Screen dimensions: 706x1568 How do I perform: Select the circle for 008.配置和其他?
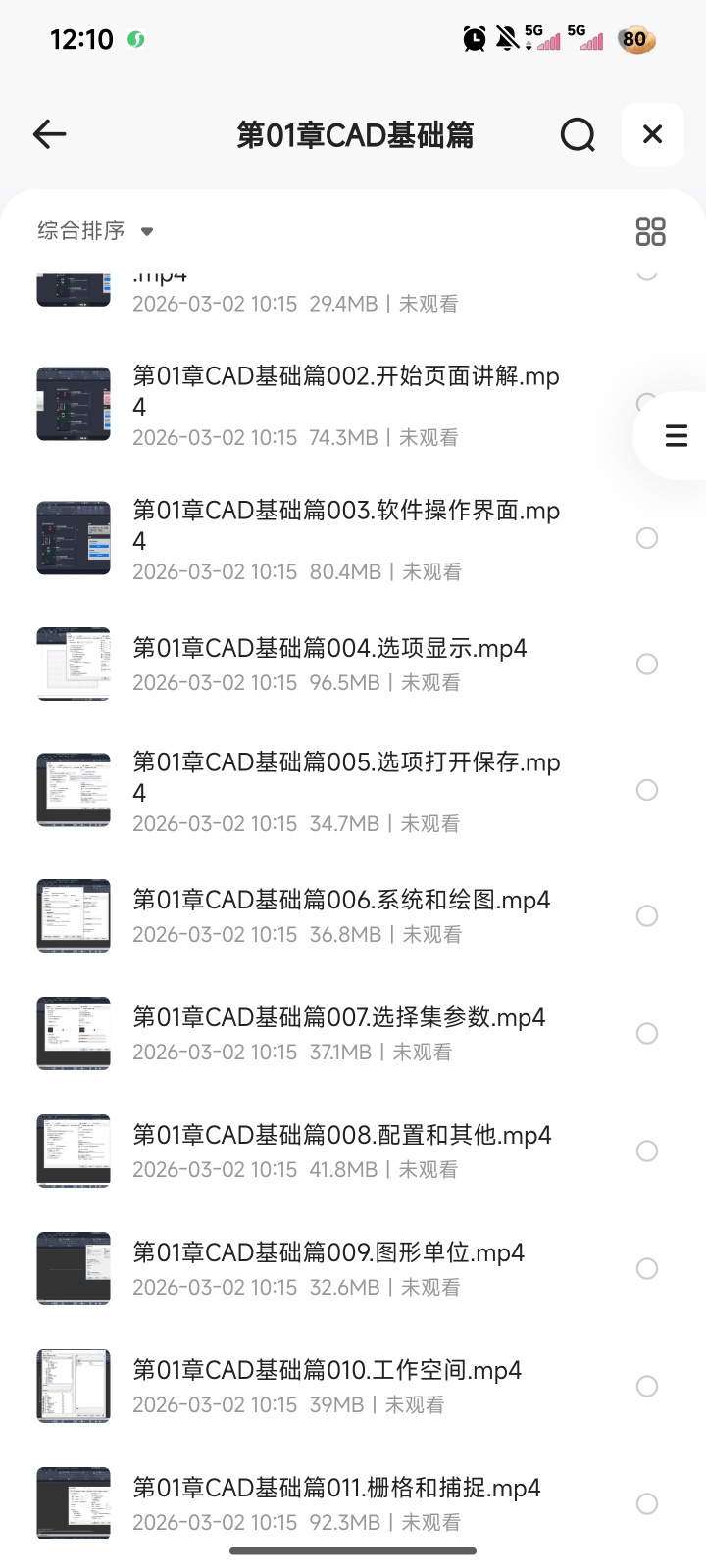647,1151
